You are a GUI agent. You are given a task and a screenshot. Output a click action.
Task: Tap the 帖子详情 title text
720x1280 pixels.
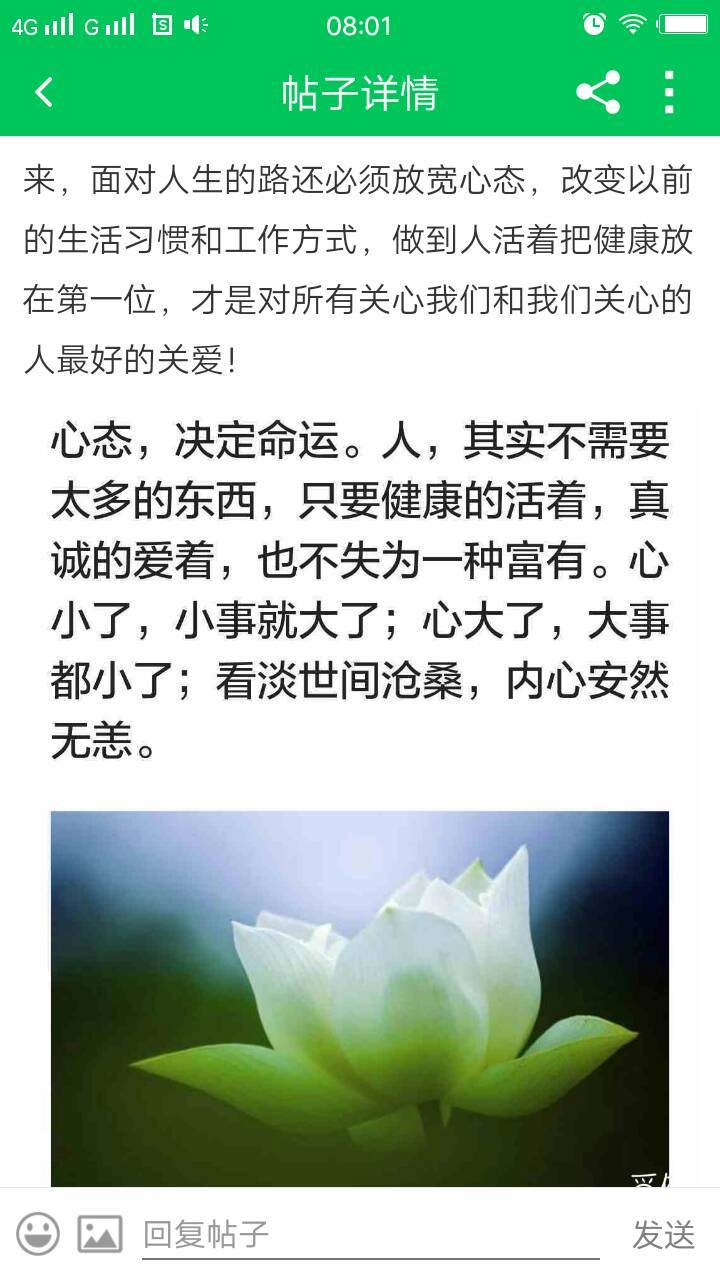(x=360, y=92)
